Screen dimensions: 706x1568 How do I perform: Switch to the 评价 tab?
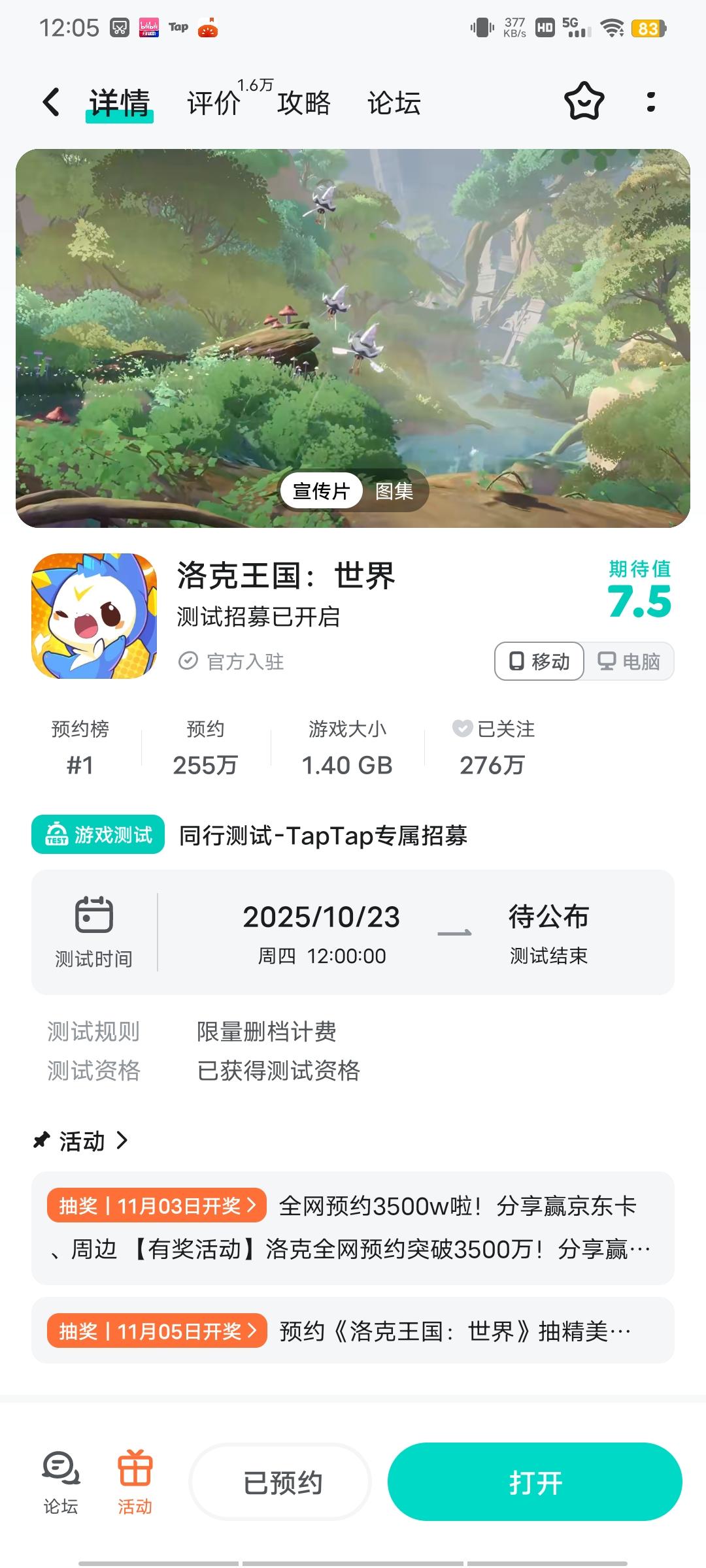(210, 103)
